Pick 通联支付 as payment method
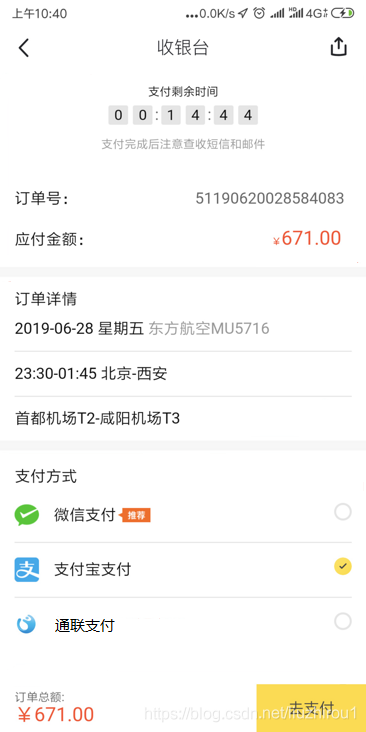 183,624
